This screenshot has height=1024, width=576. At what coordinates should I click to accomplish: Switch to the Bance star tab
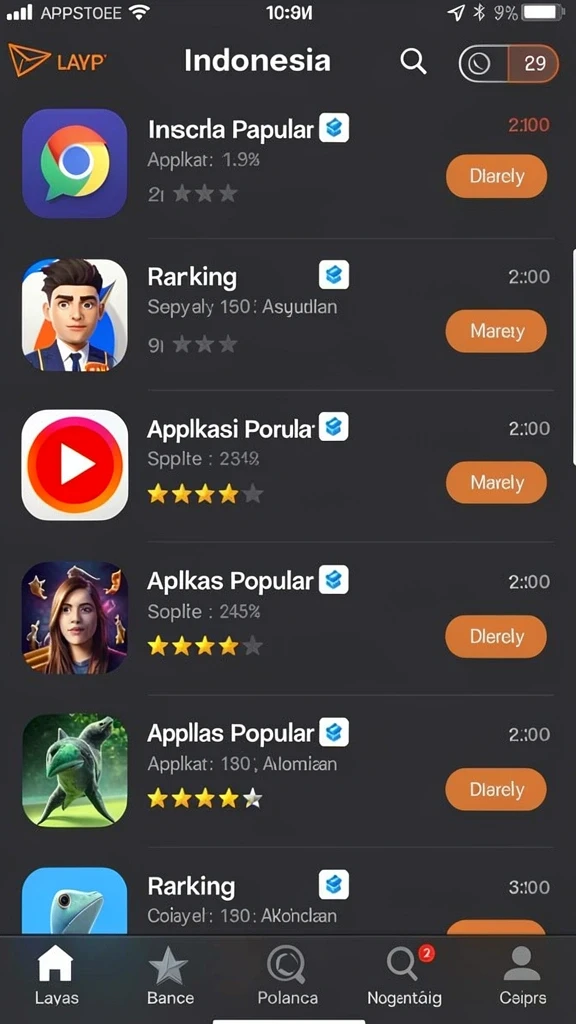[x=170, y=976]
